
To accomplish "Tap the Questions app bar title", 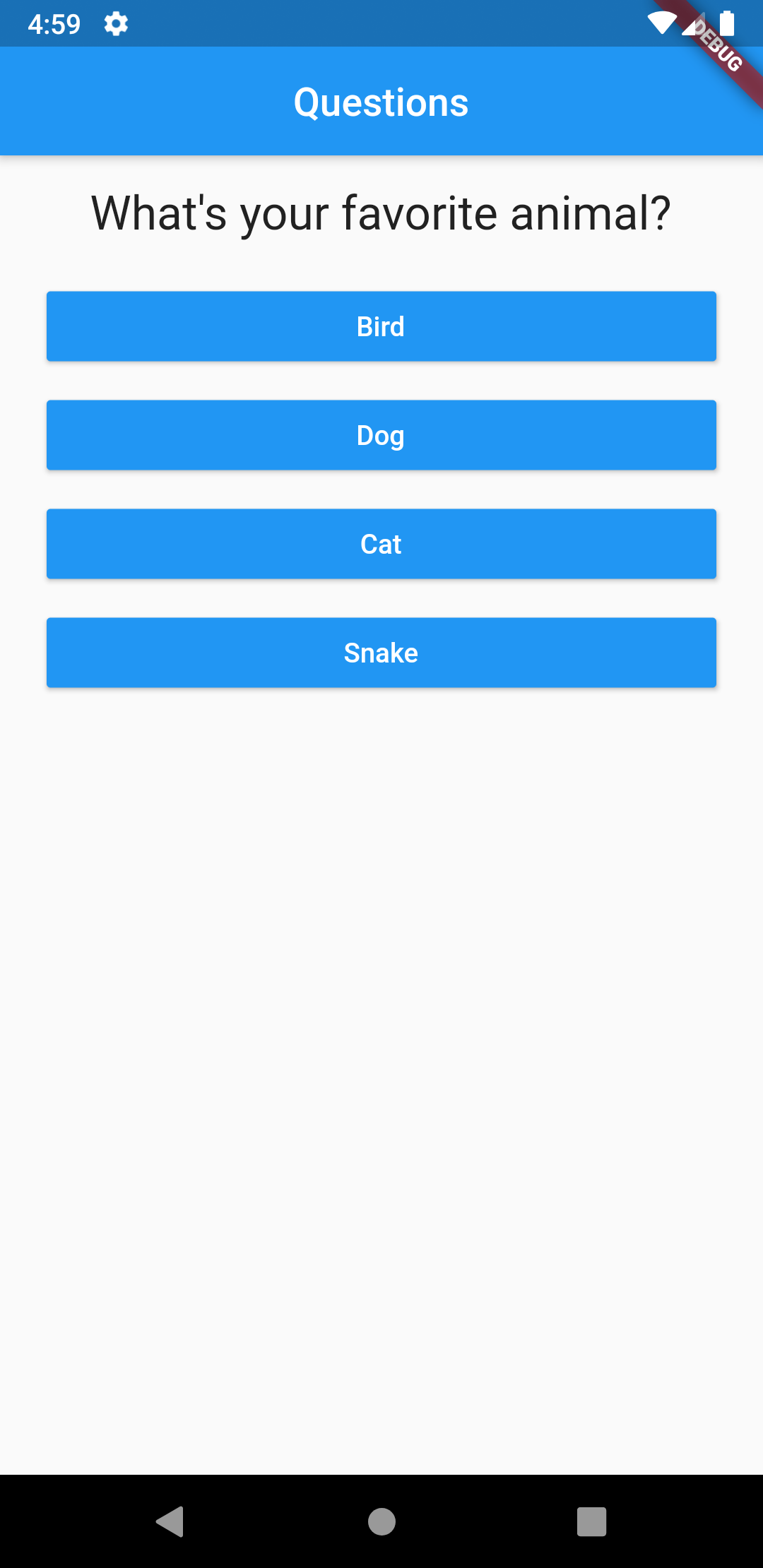I will click(x=381, y=101).
